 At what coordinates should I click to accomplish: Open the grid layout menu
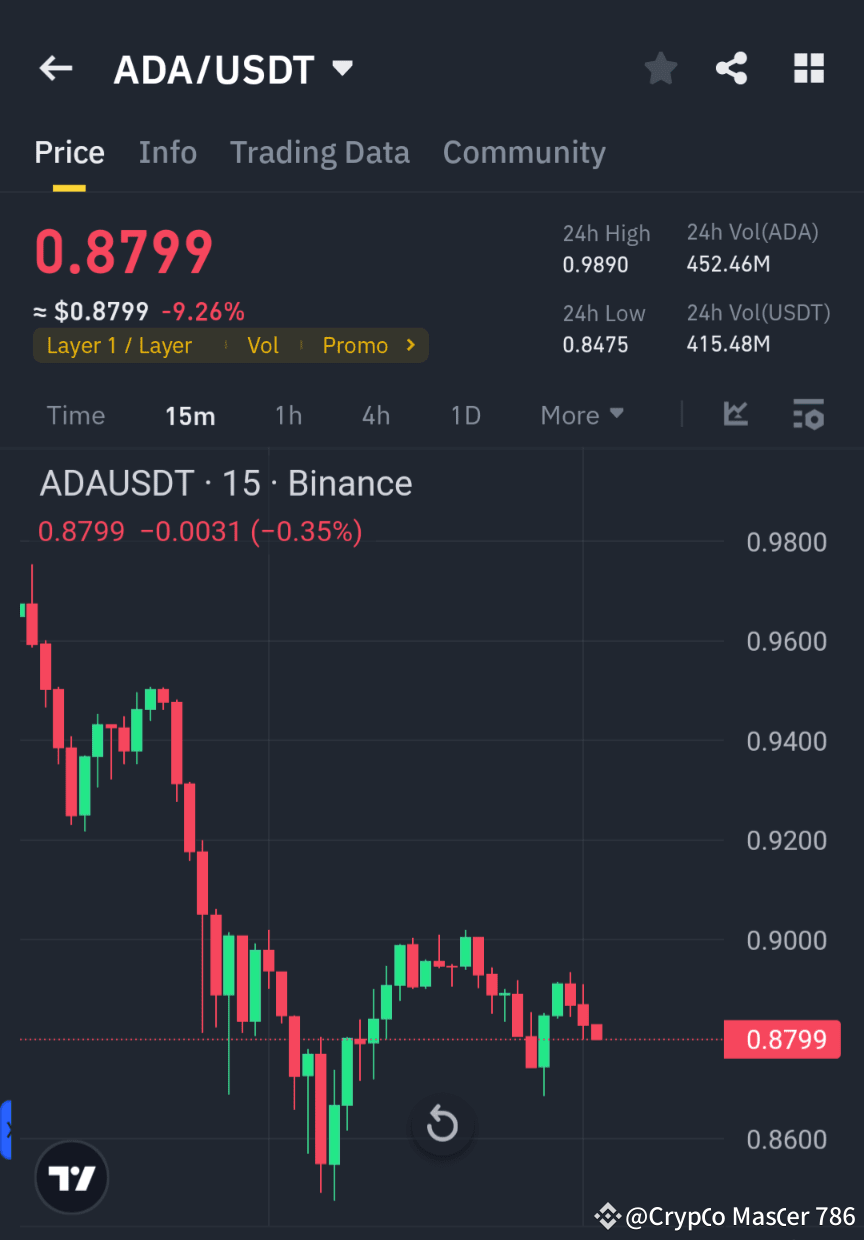click(x=808, y=68)
